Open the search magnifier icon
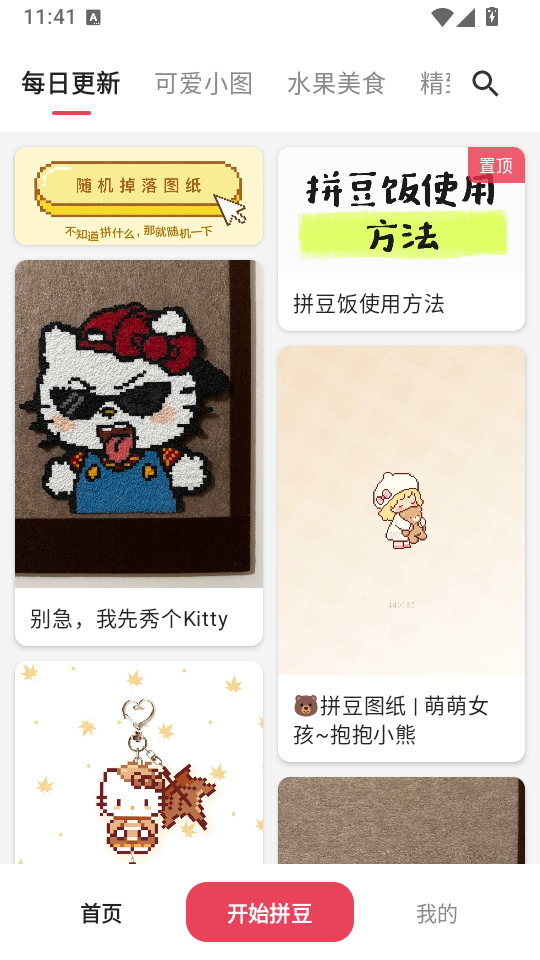Viewport: 540px width, 960px height. (x=486, y=84)
